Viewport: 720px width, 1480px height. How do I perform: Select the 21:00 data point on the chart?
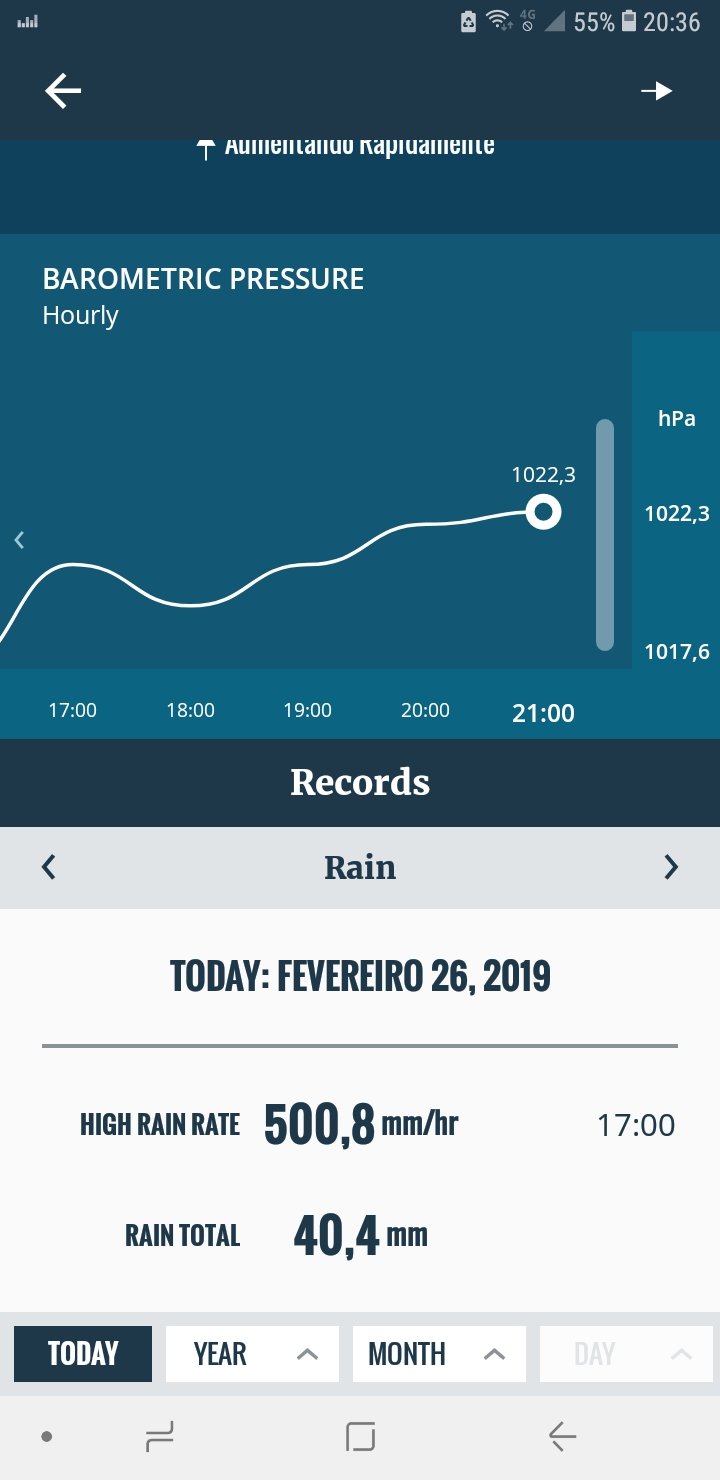click(x=543, y=512)
